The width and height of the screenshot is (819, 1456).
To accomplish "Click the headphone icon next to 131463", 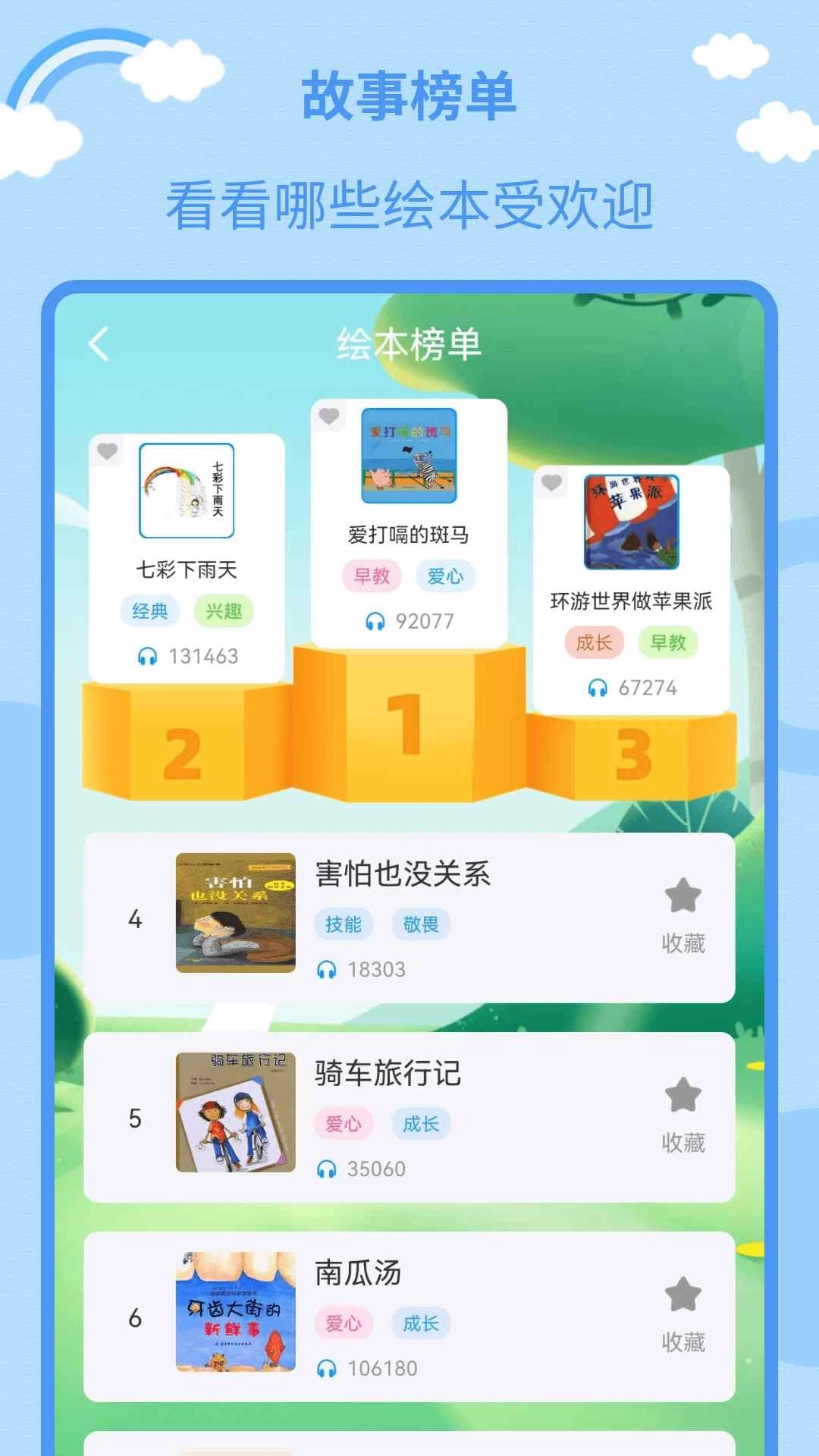I will (x=148, y=654).
